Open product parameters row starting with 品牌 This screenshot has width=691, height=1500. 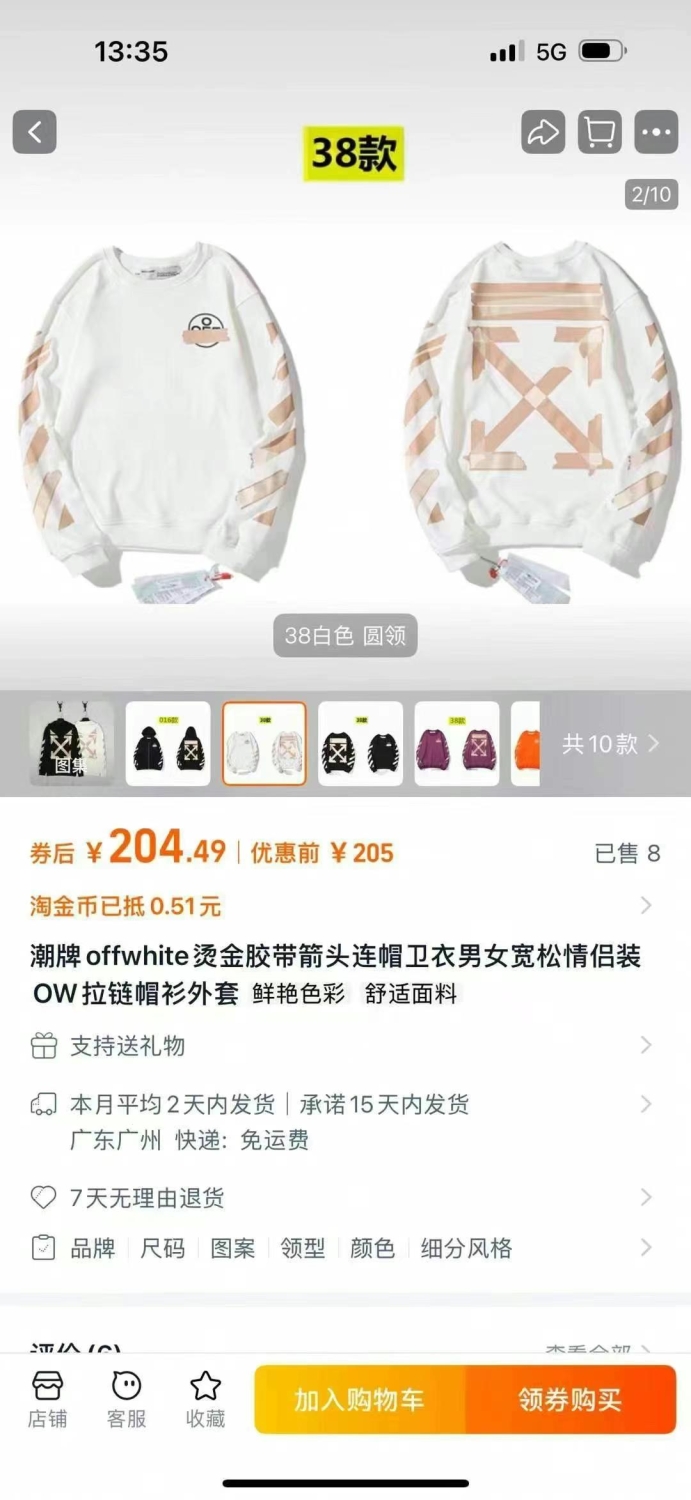(345, 1248)
